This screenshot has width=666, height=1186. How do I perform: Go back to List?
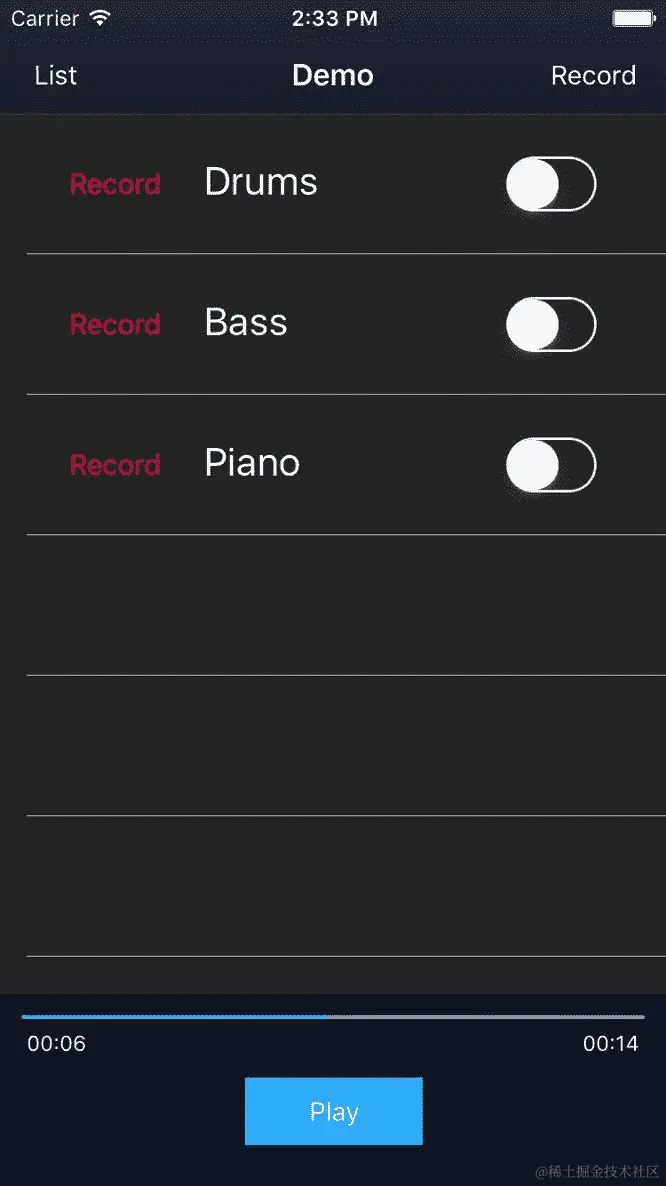pyautogui.click(x=55, y=76)
